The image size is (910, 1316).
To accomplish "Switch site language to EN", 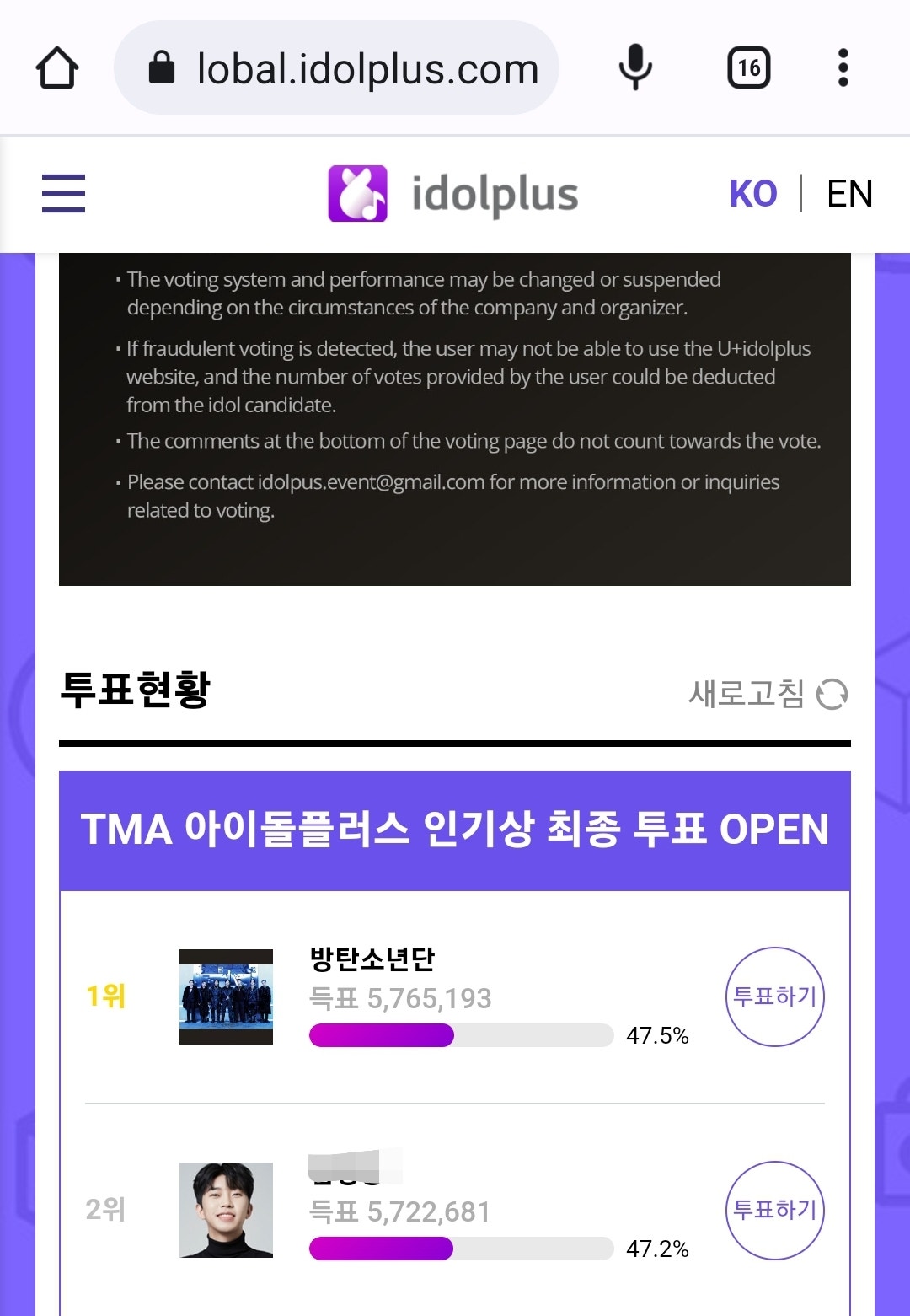I will 848,193.
